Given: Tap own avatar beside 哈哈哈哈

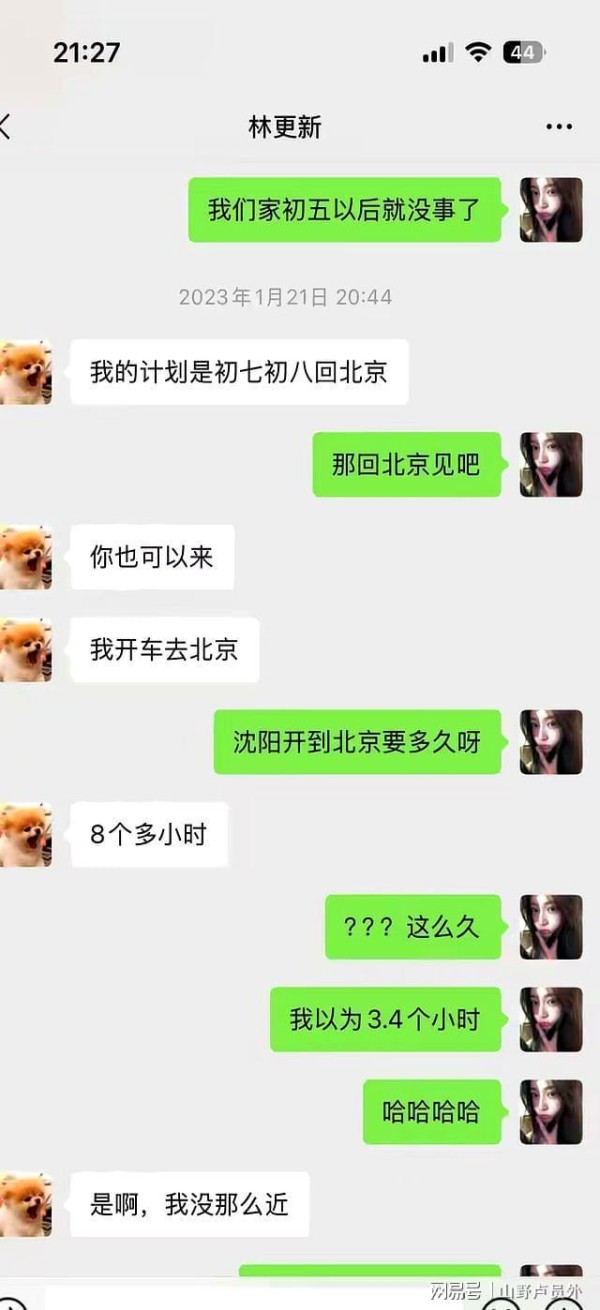Looking at the screenshot, I should point(550,1112).
